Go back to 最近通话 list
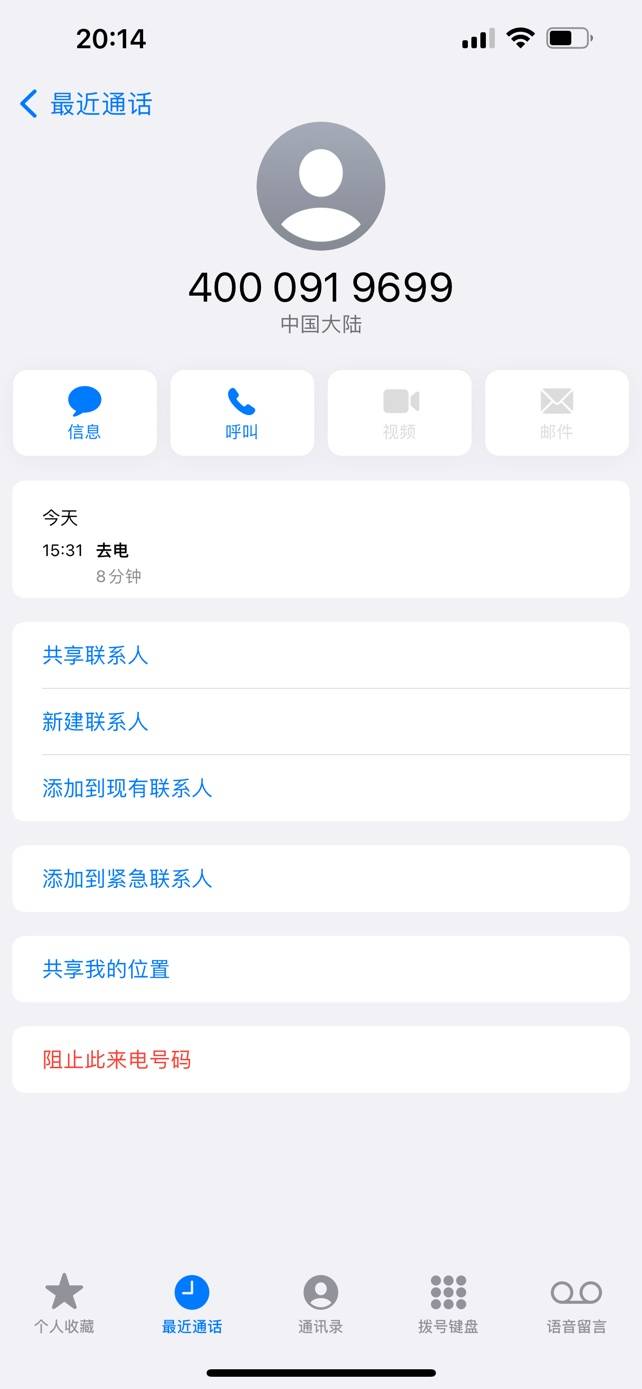This screenshot has width=642, height=1389. tap(86, 104)
